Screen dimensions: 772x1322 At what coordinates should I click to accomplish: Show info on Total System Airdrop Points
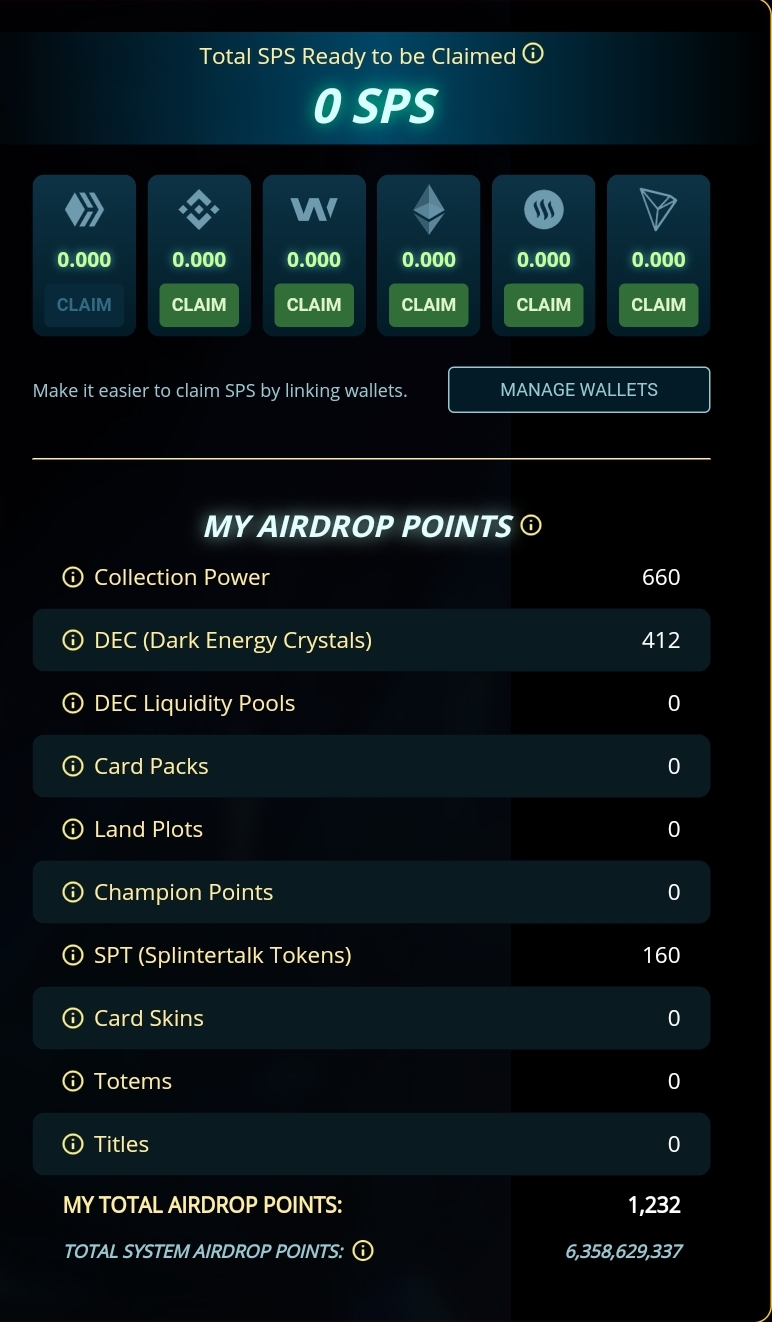(x=364, y=1251)
